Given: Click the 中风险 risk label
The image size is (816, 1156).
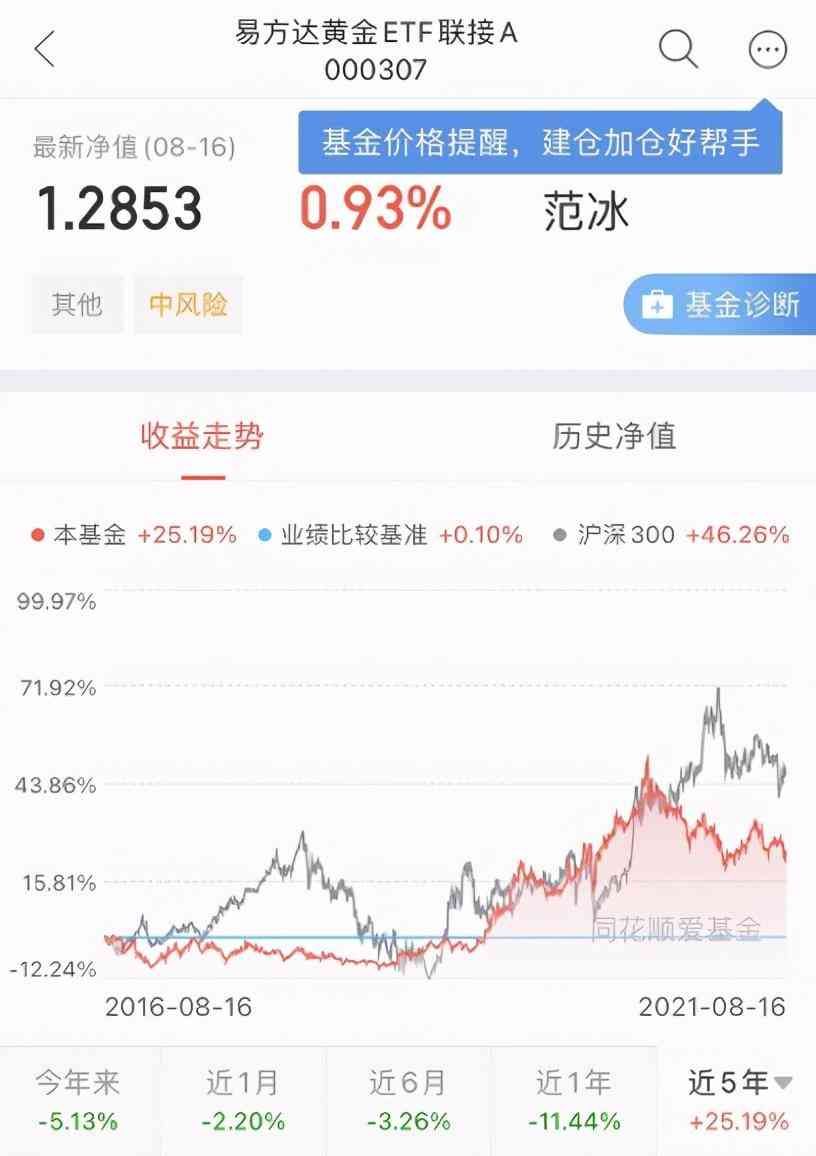Looking at the screenshot, I should coord(188,305).
